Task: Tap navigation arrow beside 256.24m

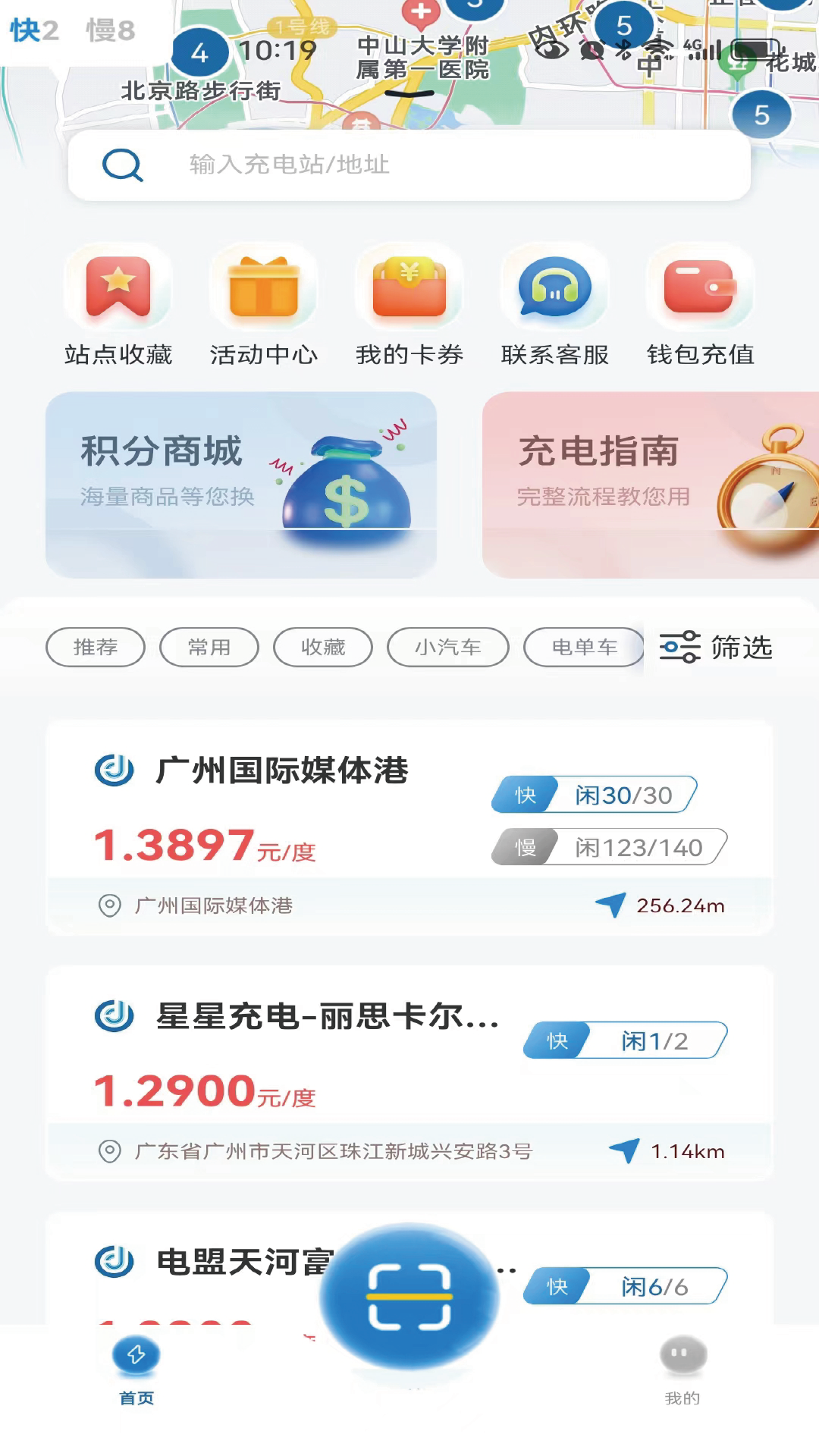Action: tap(611, 905)
